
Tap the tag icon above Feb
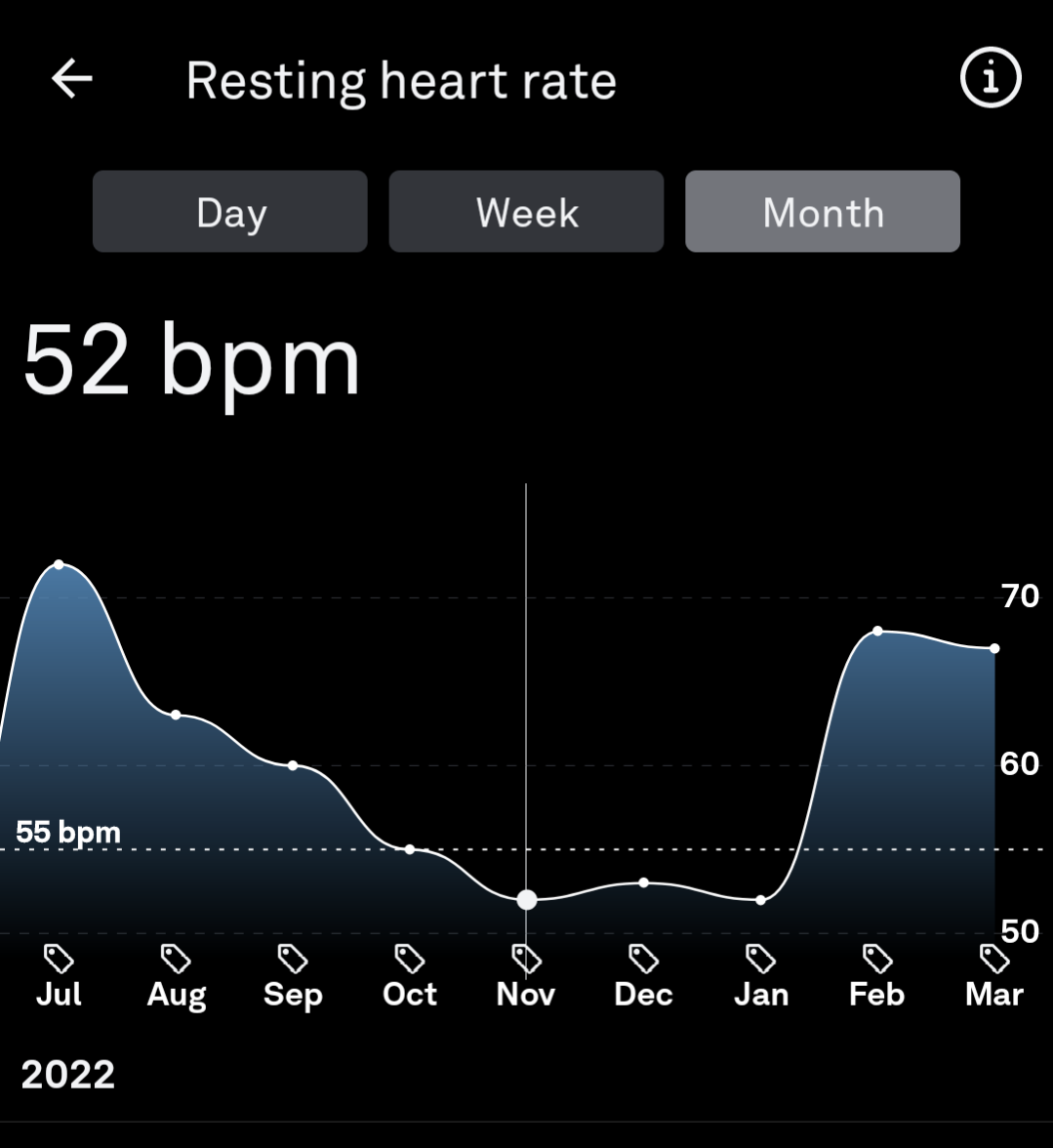[877, 959]
